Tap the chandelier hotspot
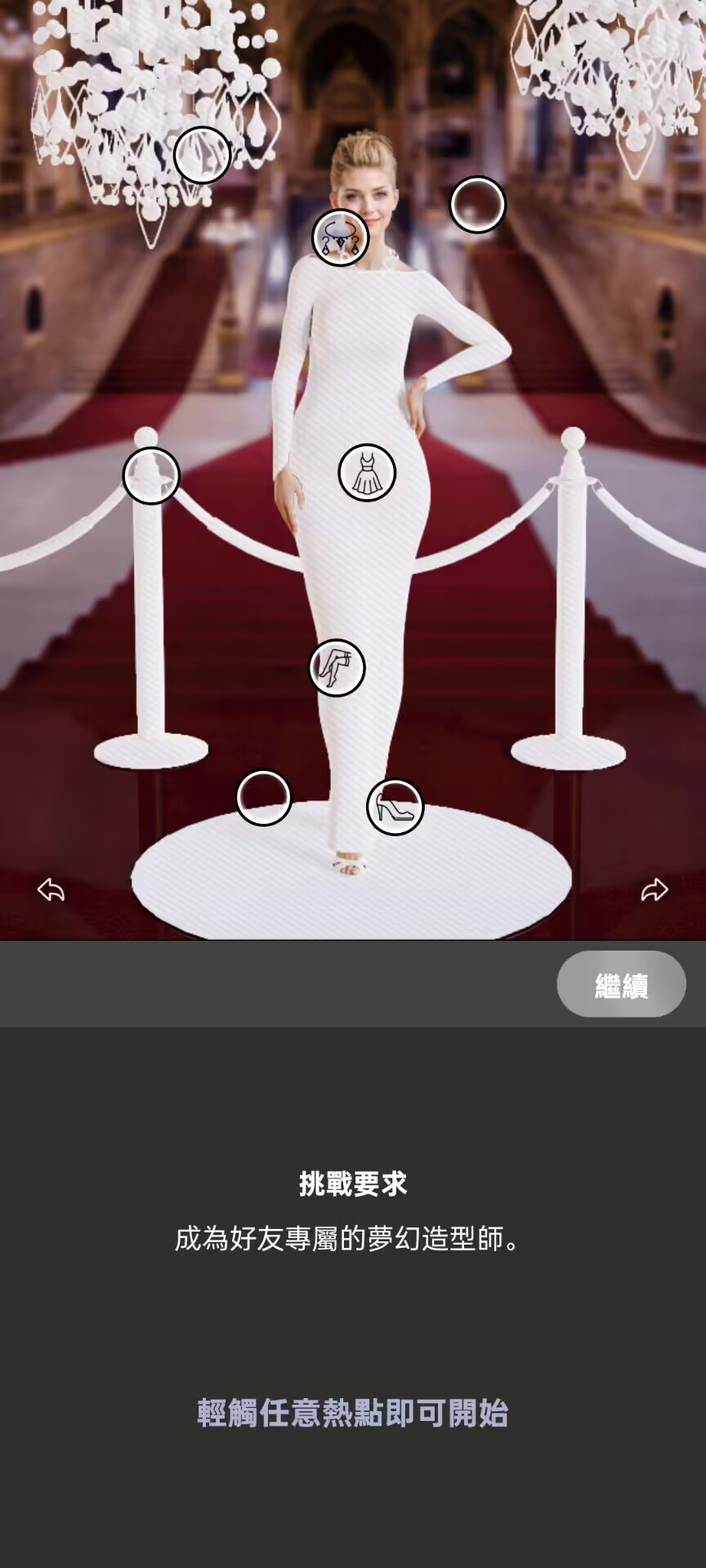 202,154
